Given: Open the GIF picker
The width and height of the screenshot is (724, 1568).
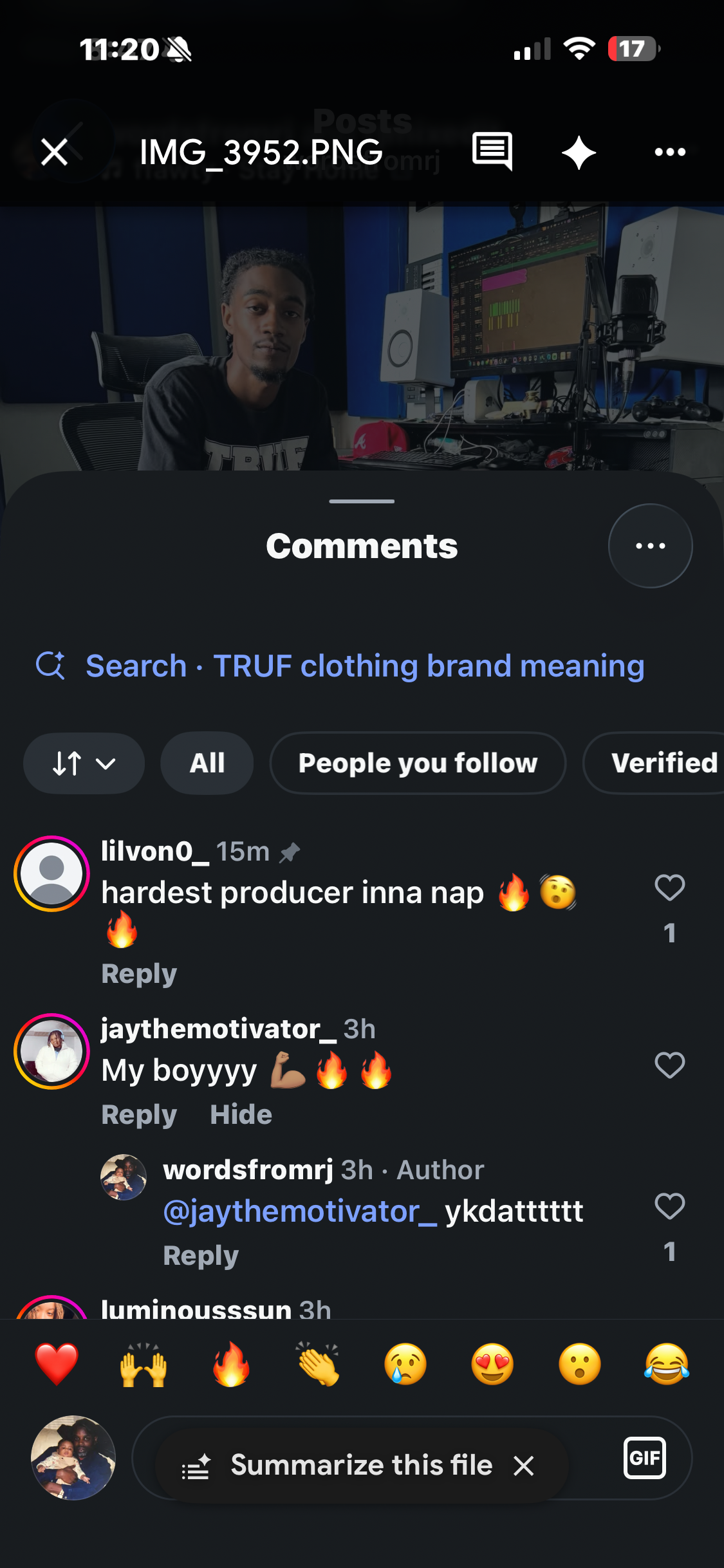Looking at the screenshot, I should pos(644,1458).
